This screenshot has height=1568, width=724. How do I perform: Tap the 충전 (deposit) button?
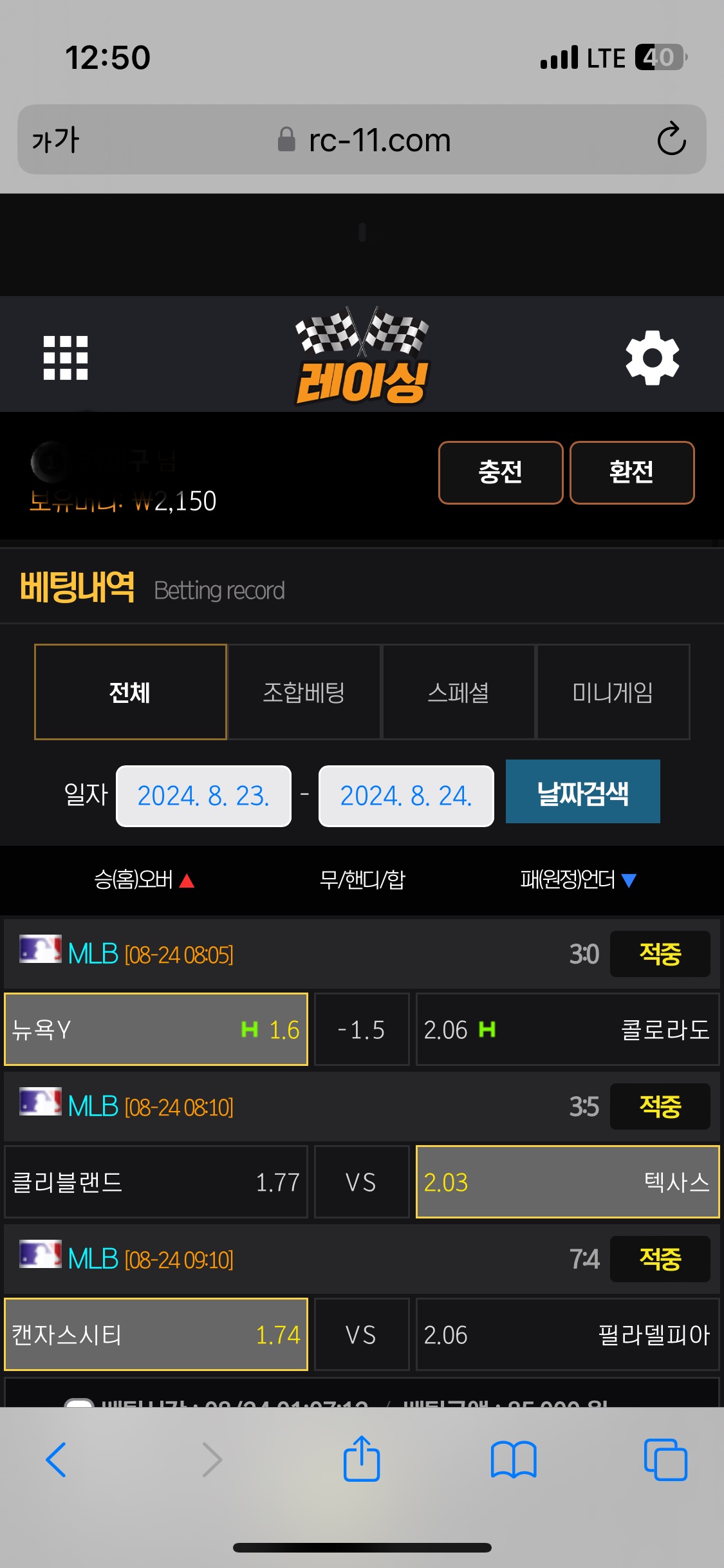coord(500,472)
